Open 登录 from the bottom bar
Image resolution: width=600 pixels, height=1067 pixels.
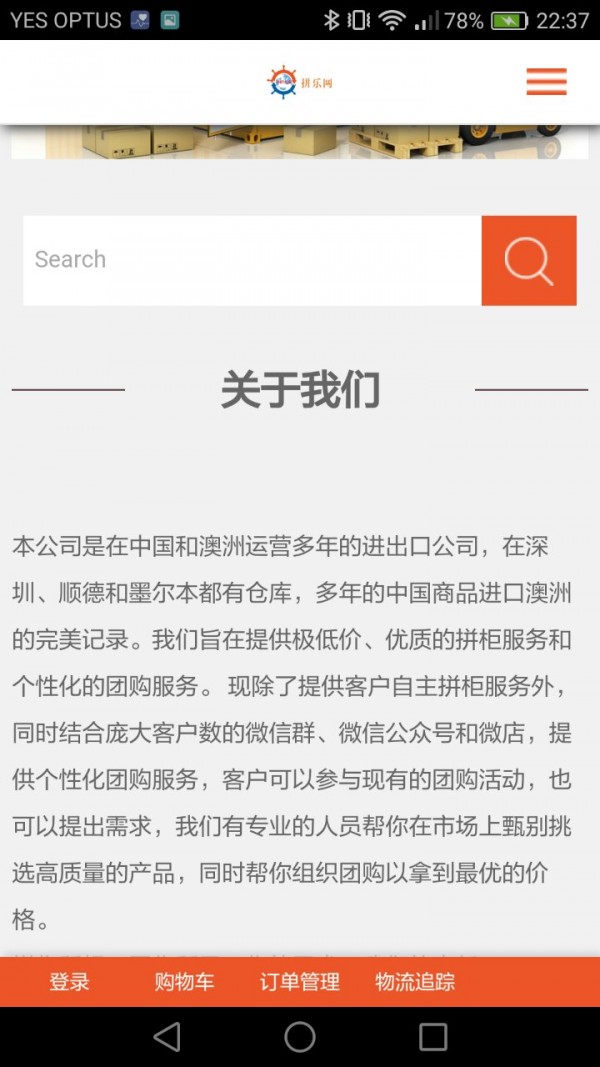point(70,982)
